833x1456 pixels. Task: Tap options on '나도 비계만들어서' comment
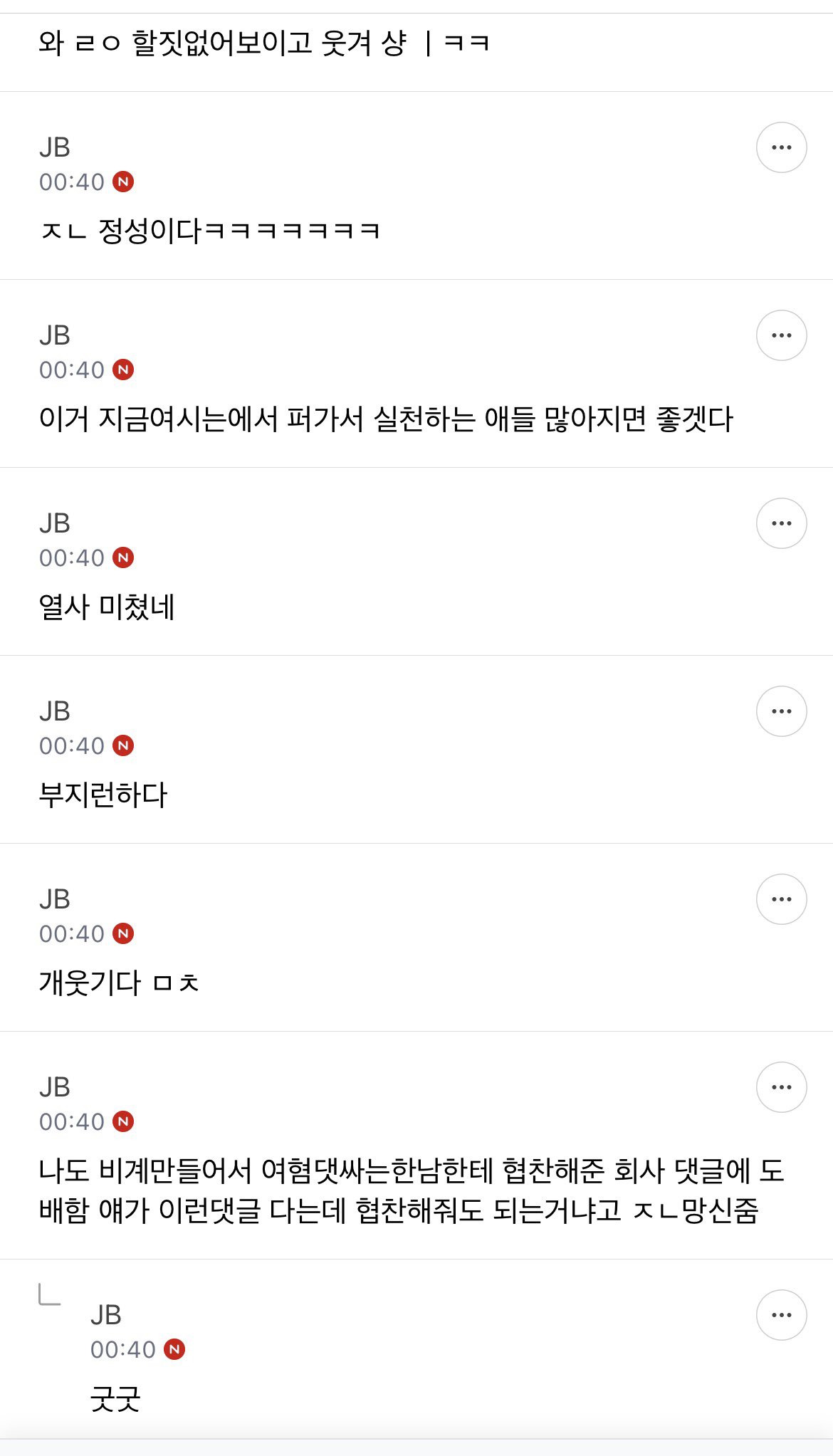[x=781, y=1087]
